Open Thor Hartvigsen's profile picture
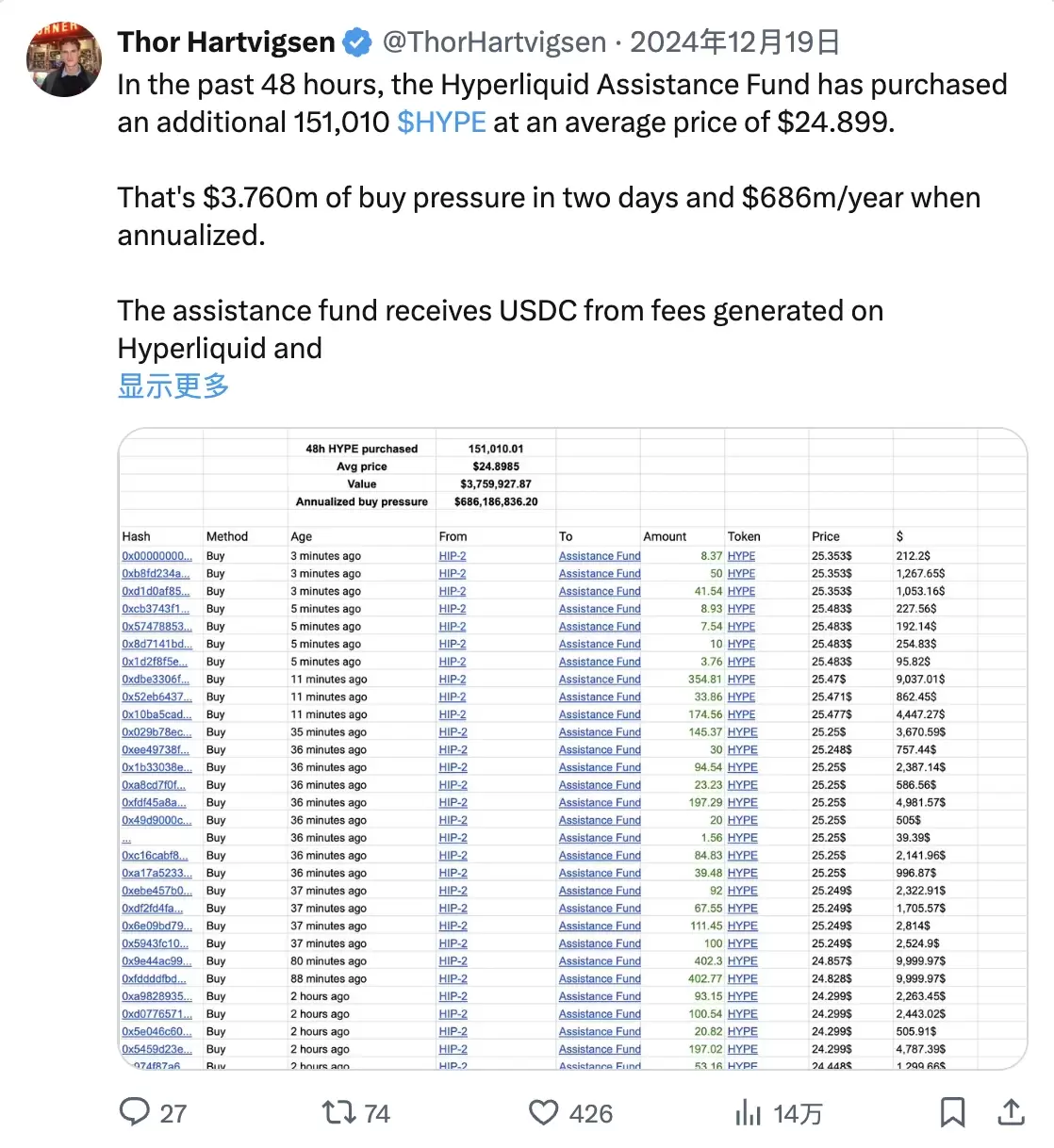The height and width of the screenshot is (1148, 1054). tap(64, 59)
